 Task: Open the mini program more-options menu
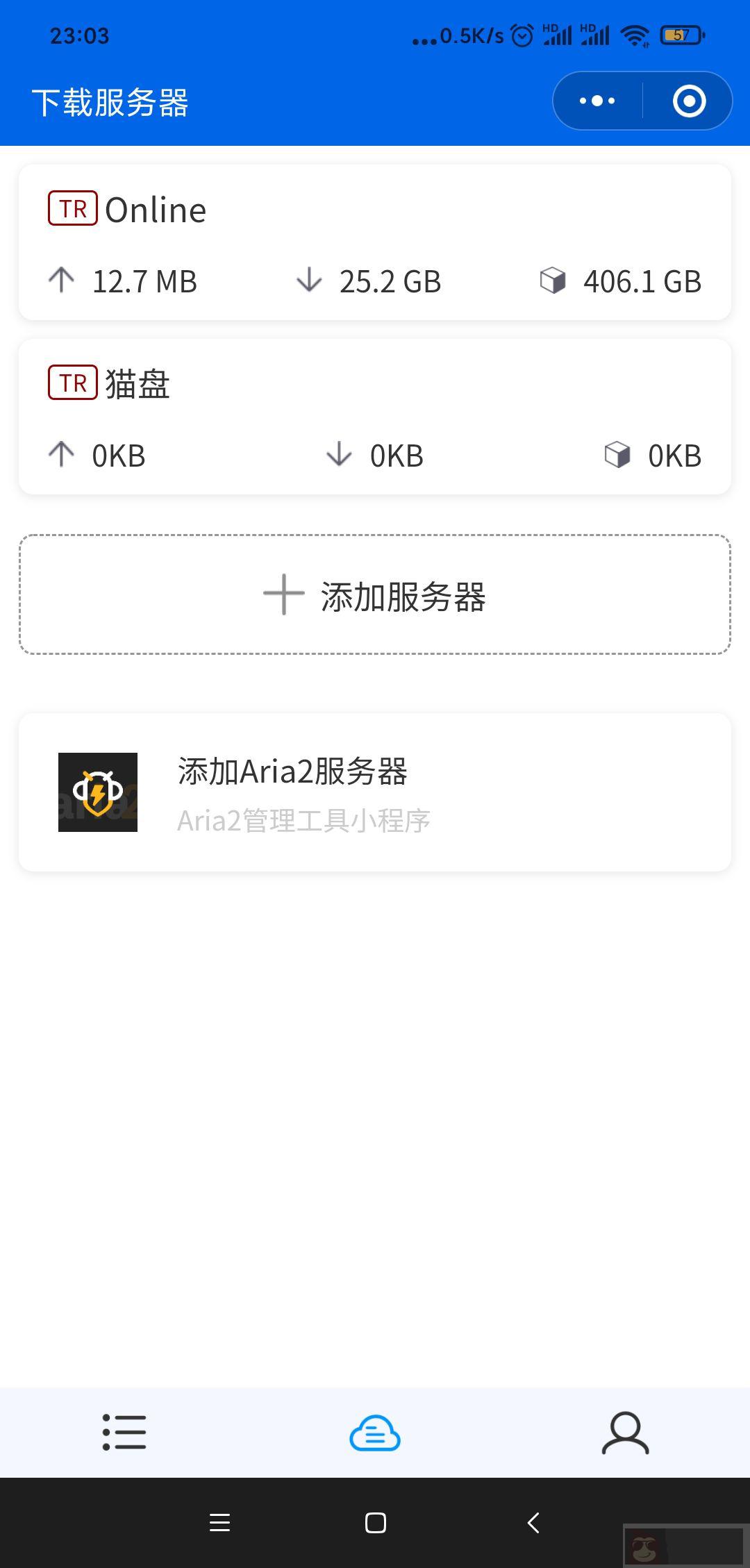597,101
